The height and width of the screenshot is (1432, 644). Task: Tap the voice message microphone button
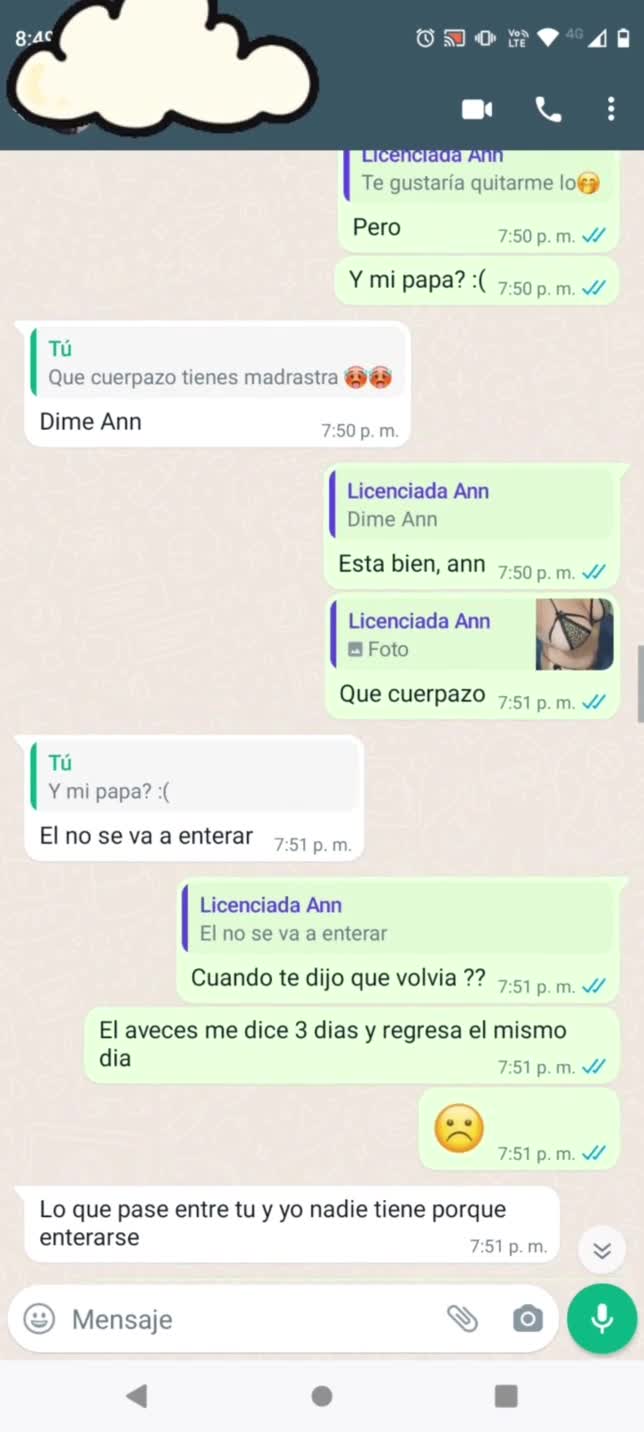coord(601,1319)
